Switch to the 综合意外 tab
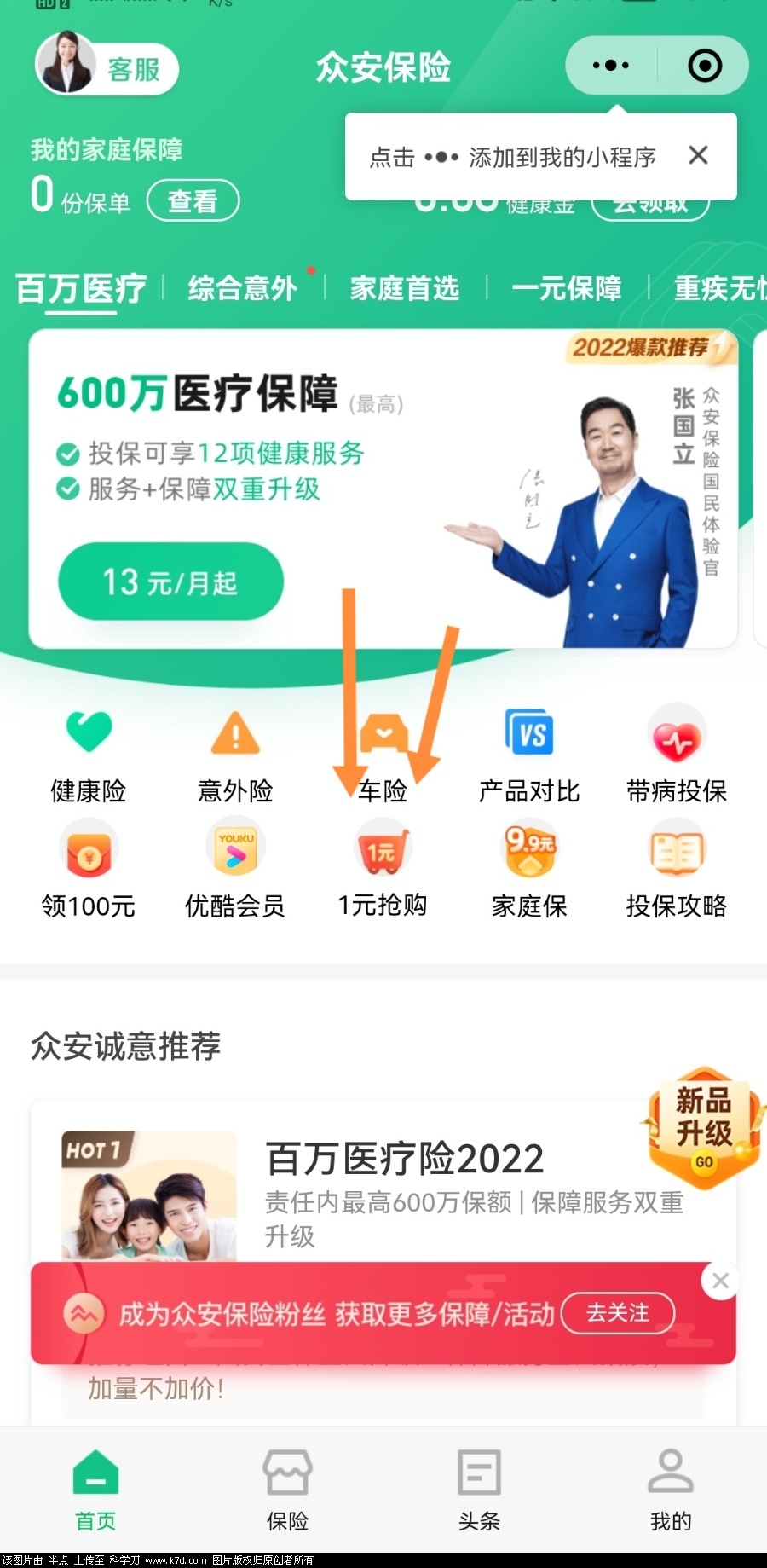The height and width of the screenshot is (1568, 767). (x=243, y=288)
